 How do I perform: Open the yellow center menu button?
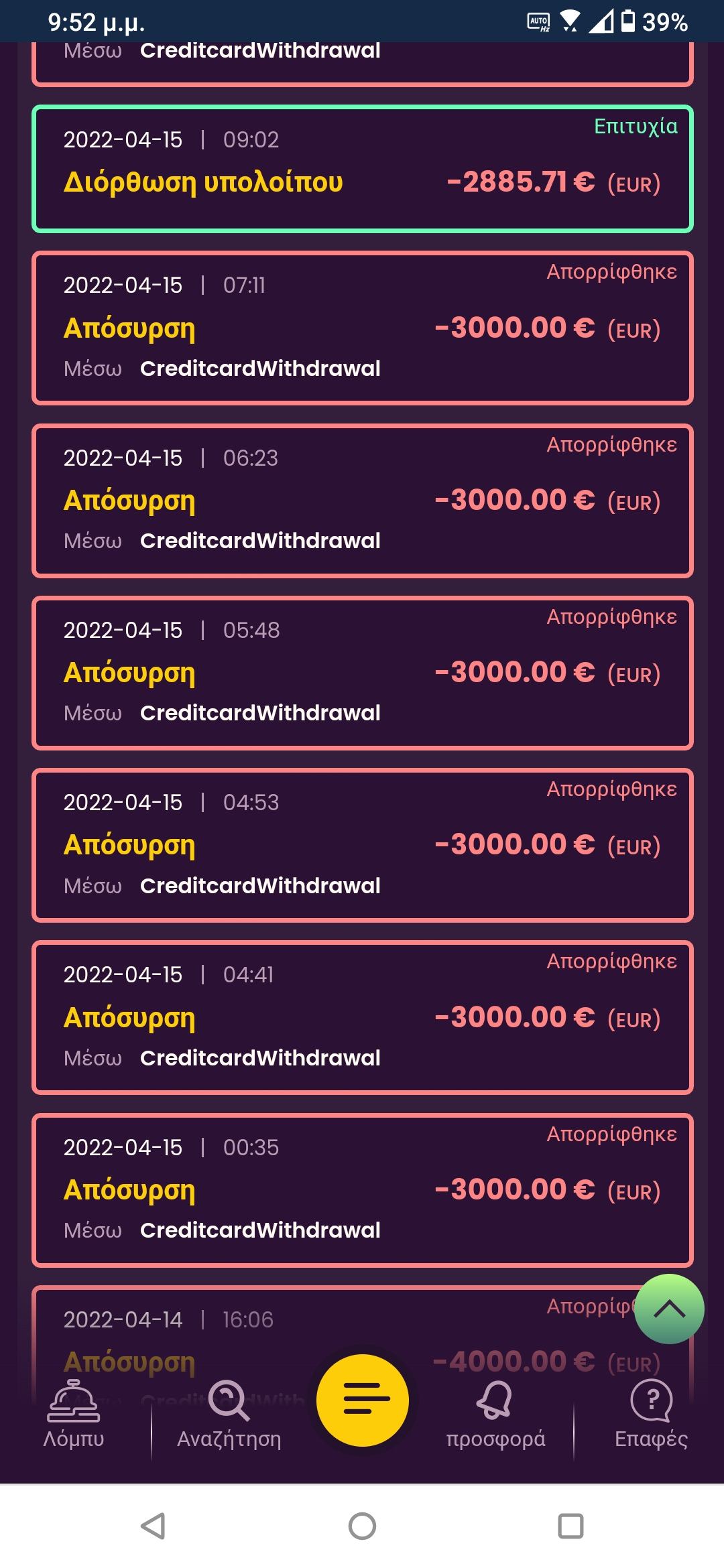[363, 1400]
